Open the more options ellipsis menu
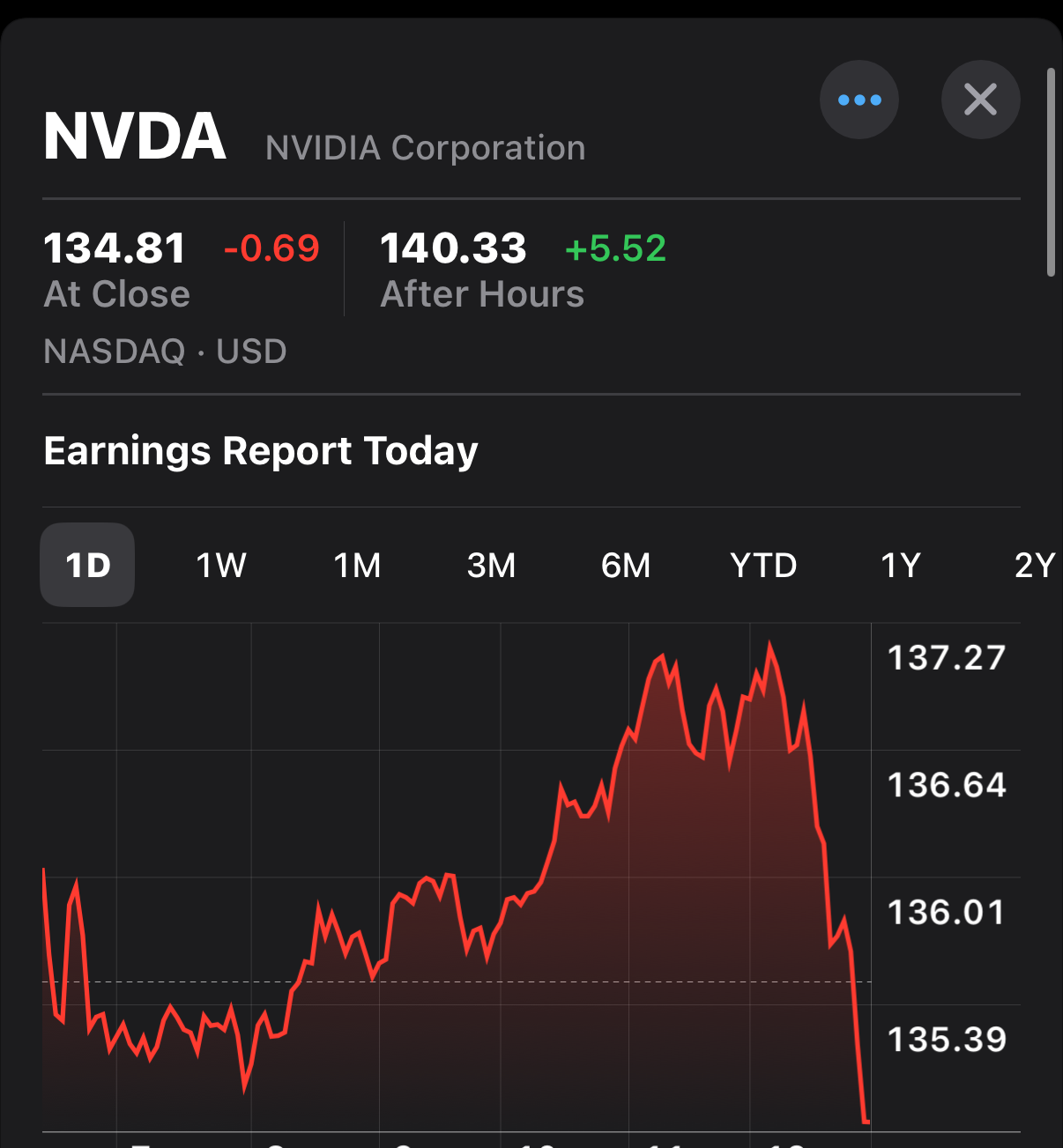Image resolution: width=1063 pixels, height=1148 pixels. pyautogui.click(x=859, y=100)
